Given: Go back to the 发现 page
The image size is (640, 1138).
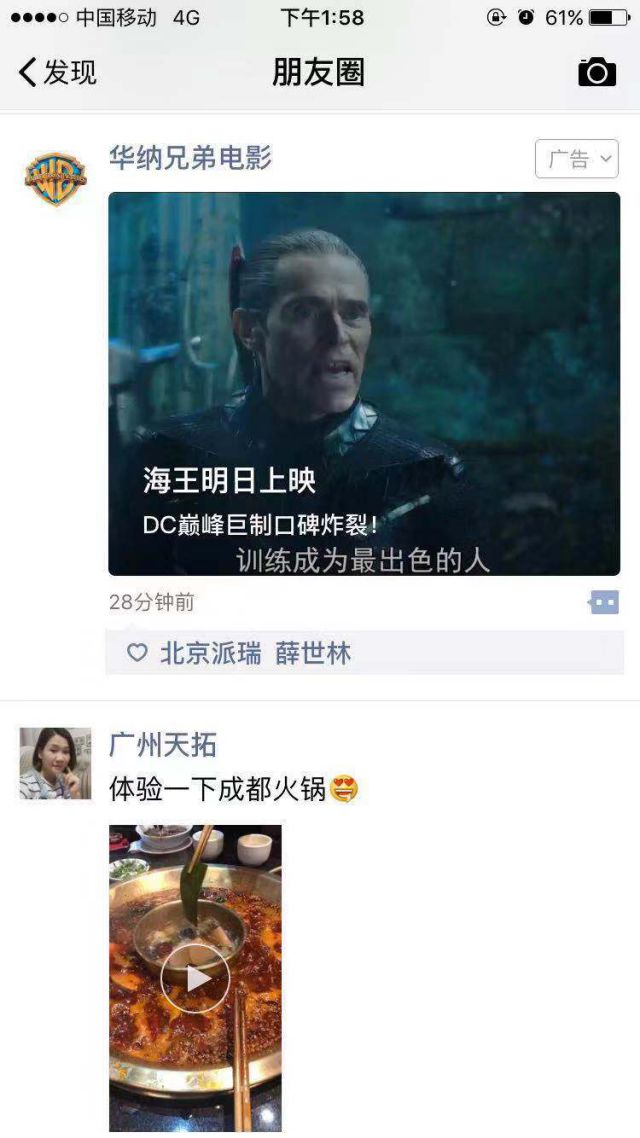Looking at the screenshot, I should (57, 72).
